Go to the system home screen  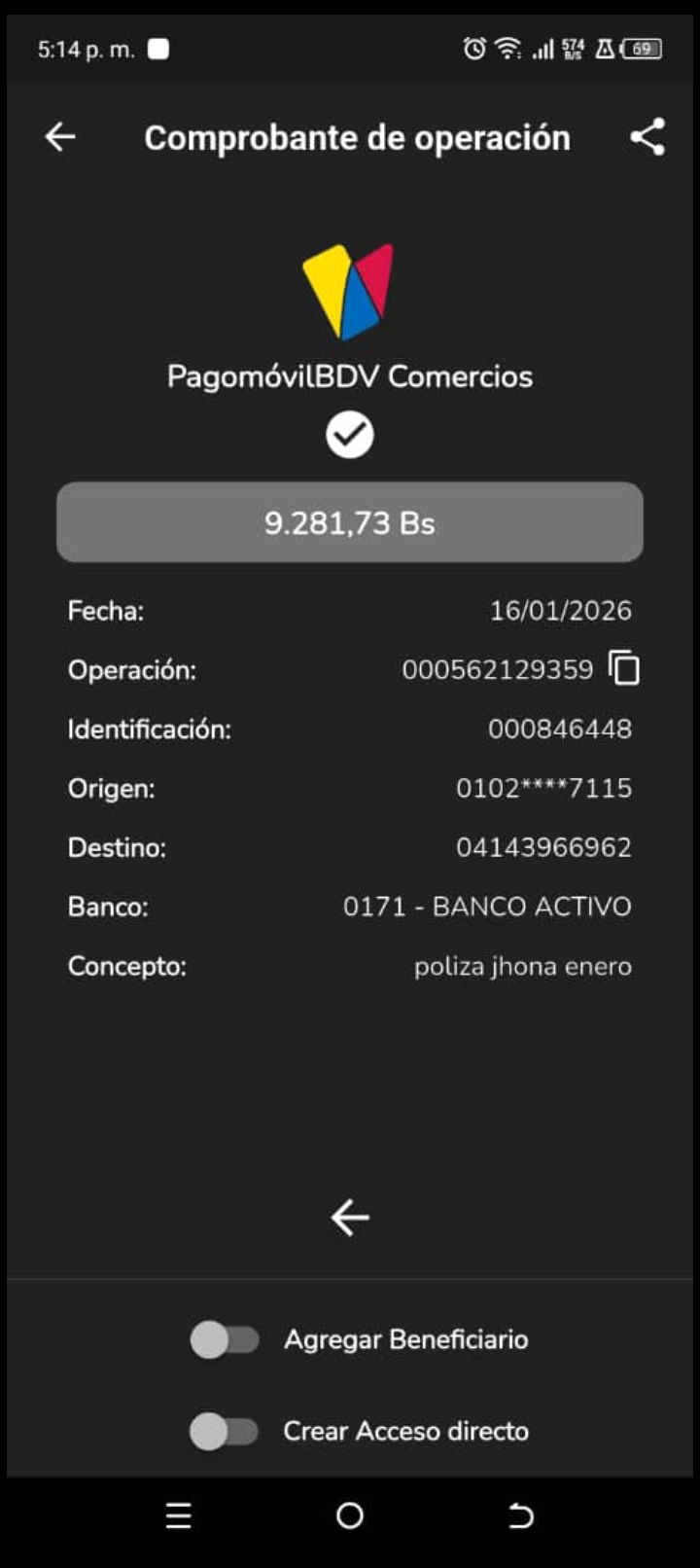coord(350,1515)
